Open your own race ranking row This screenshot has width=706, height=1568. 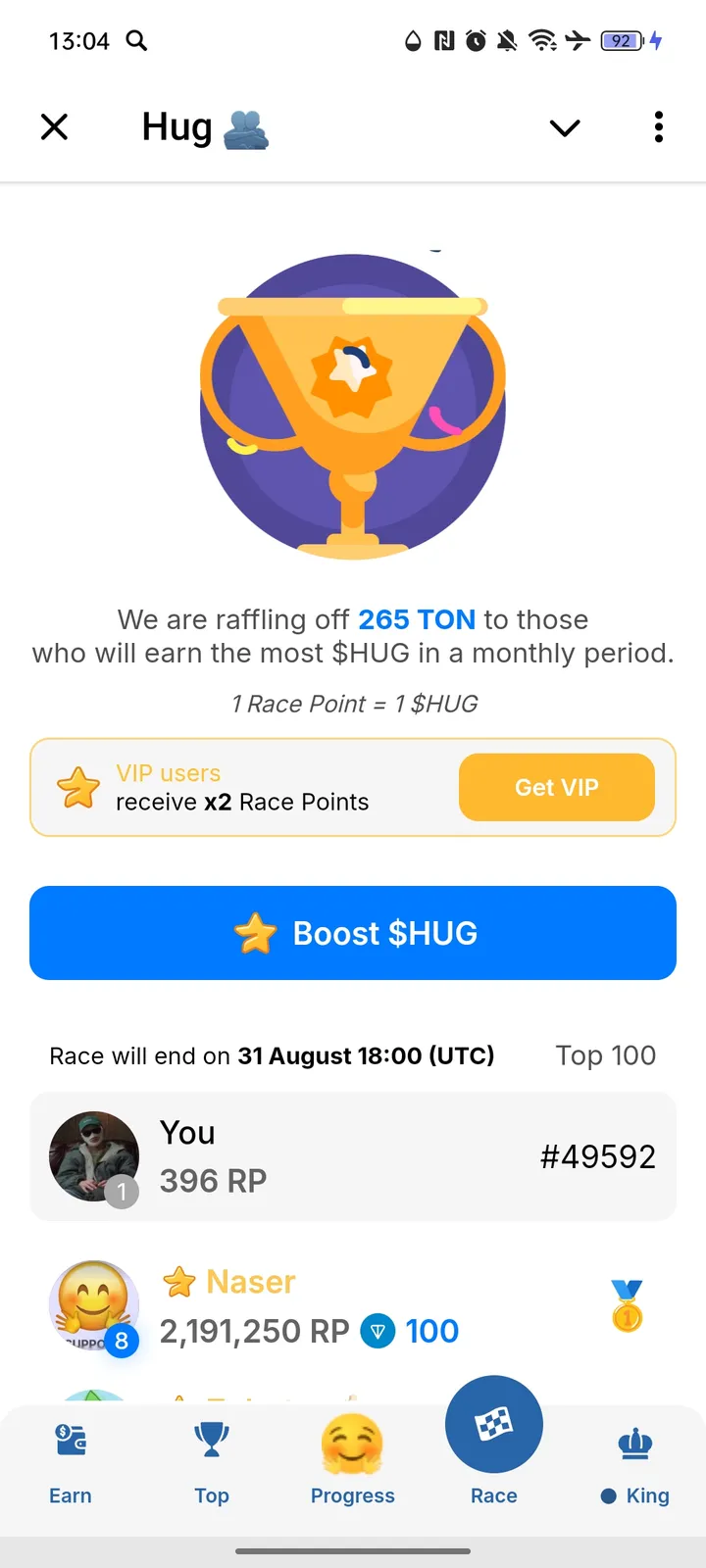pyautogui.click(x=353, y=1156)
